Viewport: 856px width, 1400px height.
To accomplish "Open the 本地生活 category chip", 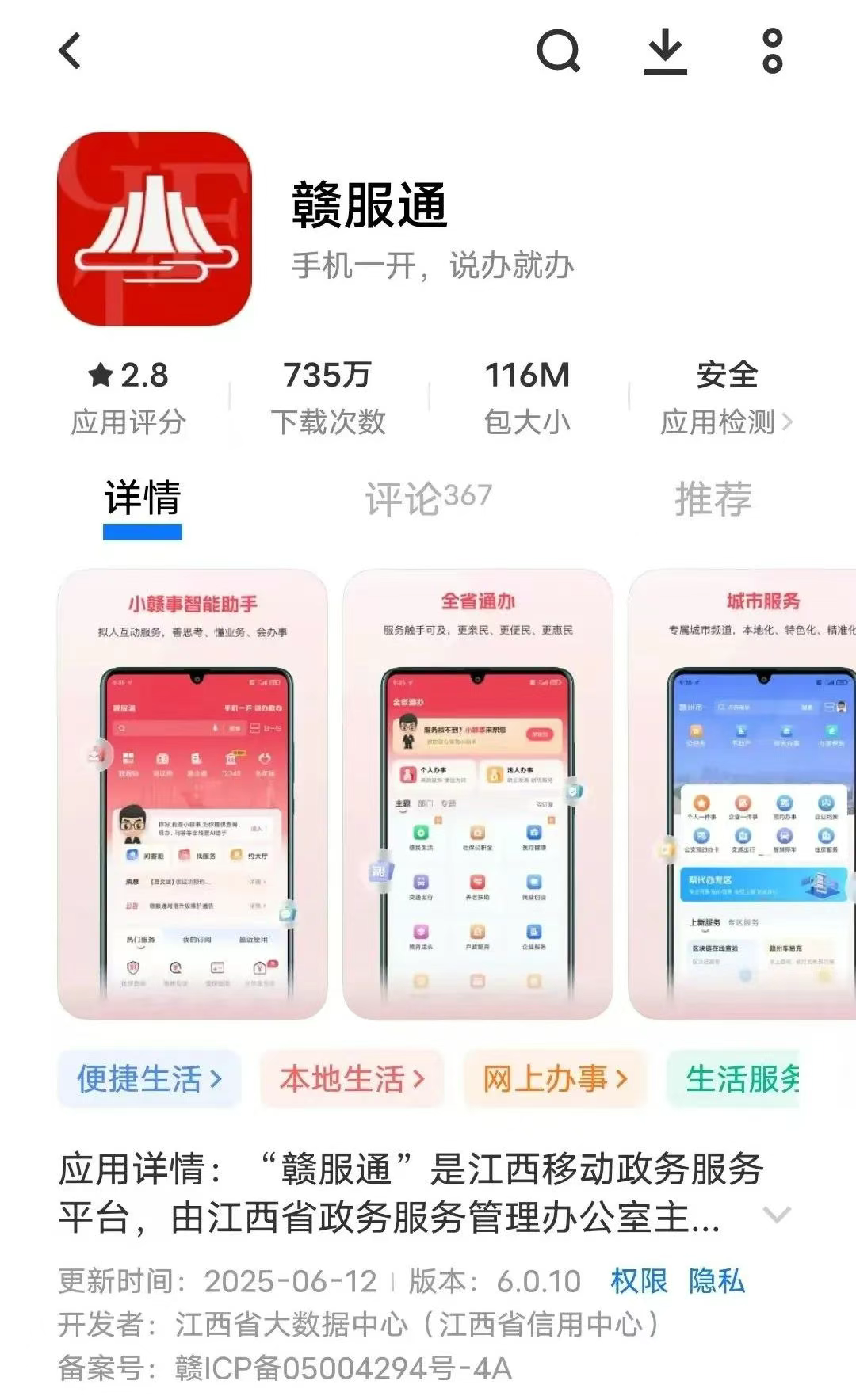I will [352, 1078].
